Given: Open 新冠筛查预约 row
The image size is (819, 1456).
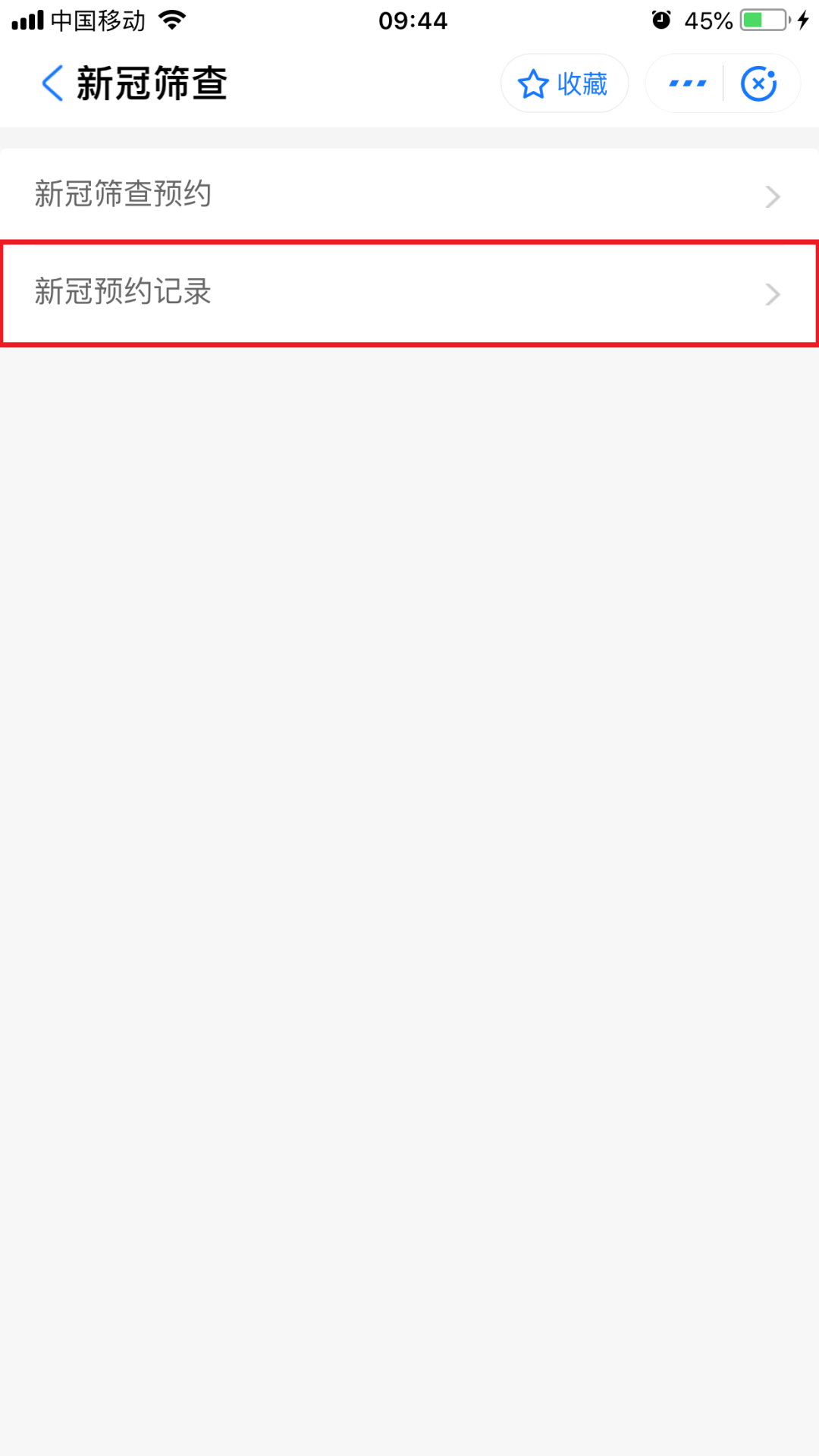Looking at the screenshot, I should click(x=409, y=194).
